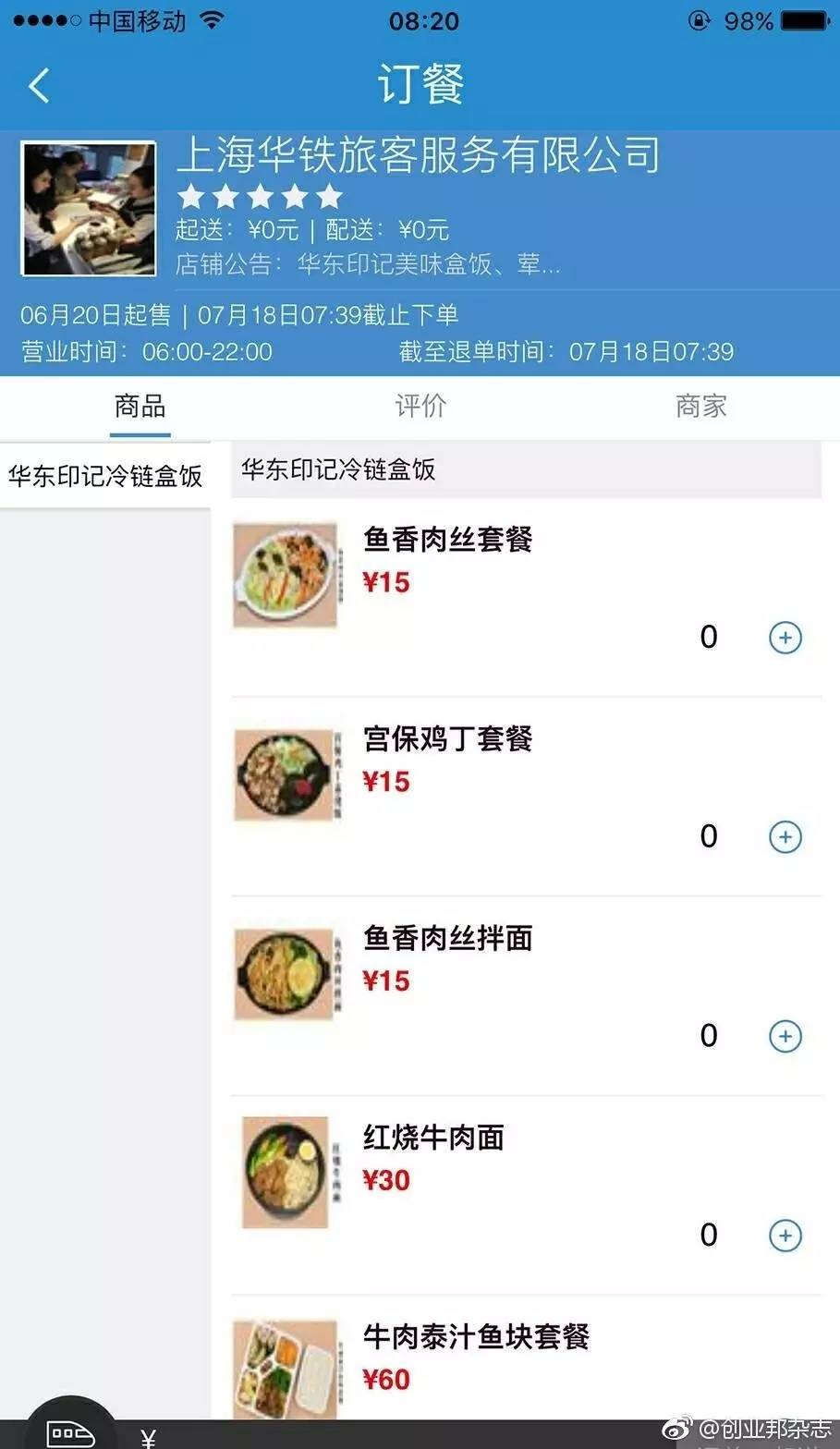Increase 红烧牛肉面 quantity with the plus button
The height and width of the screenshot is (1449, 840).
tap(785, 1235)
